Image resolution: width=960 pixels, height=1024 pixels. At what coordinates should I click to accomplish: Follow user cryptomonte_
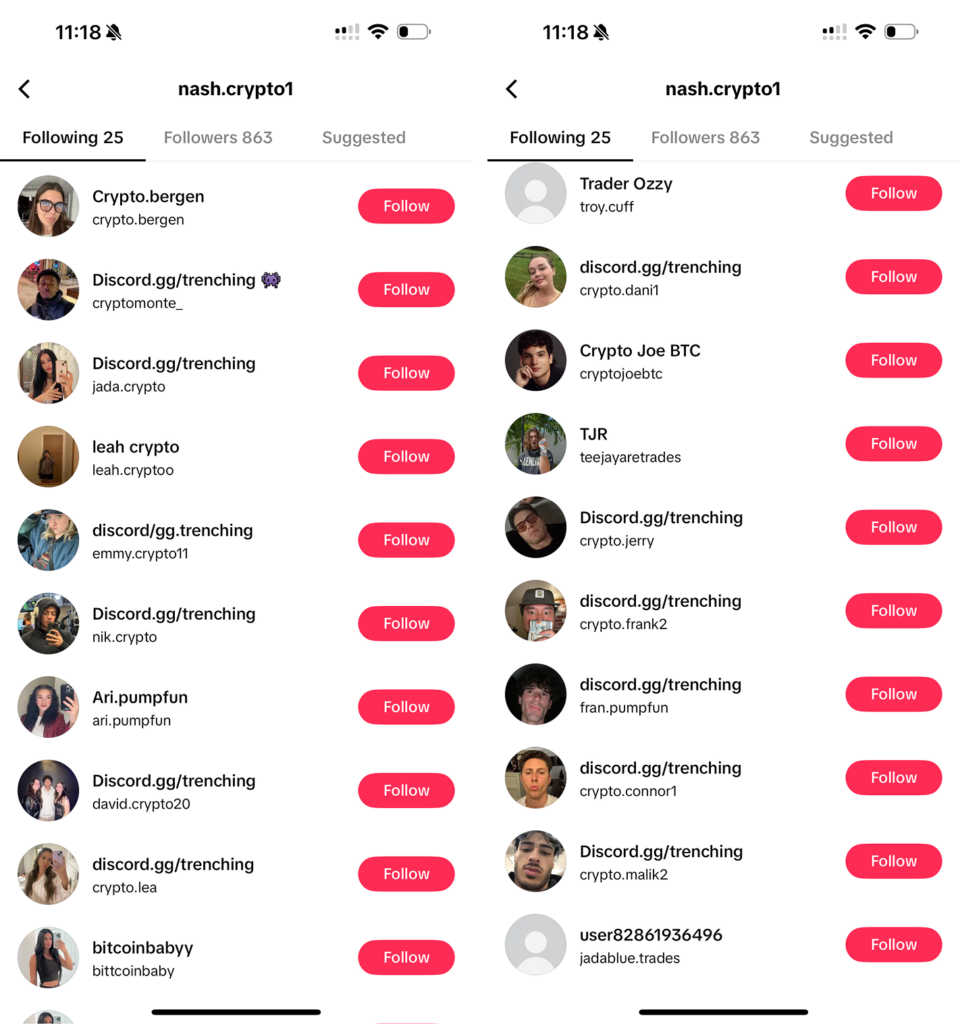(x=406, y=289)
